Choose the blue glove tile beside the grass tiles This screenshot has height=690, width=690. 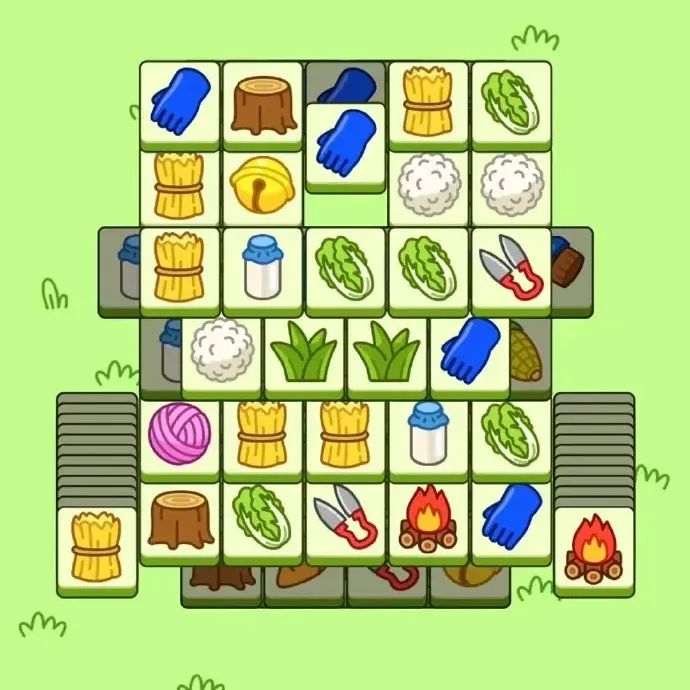[469, 350]
